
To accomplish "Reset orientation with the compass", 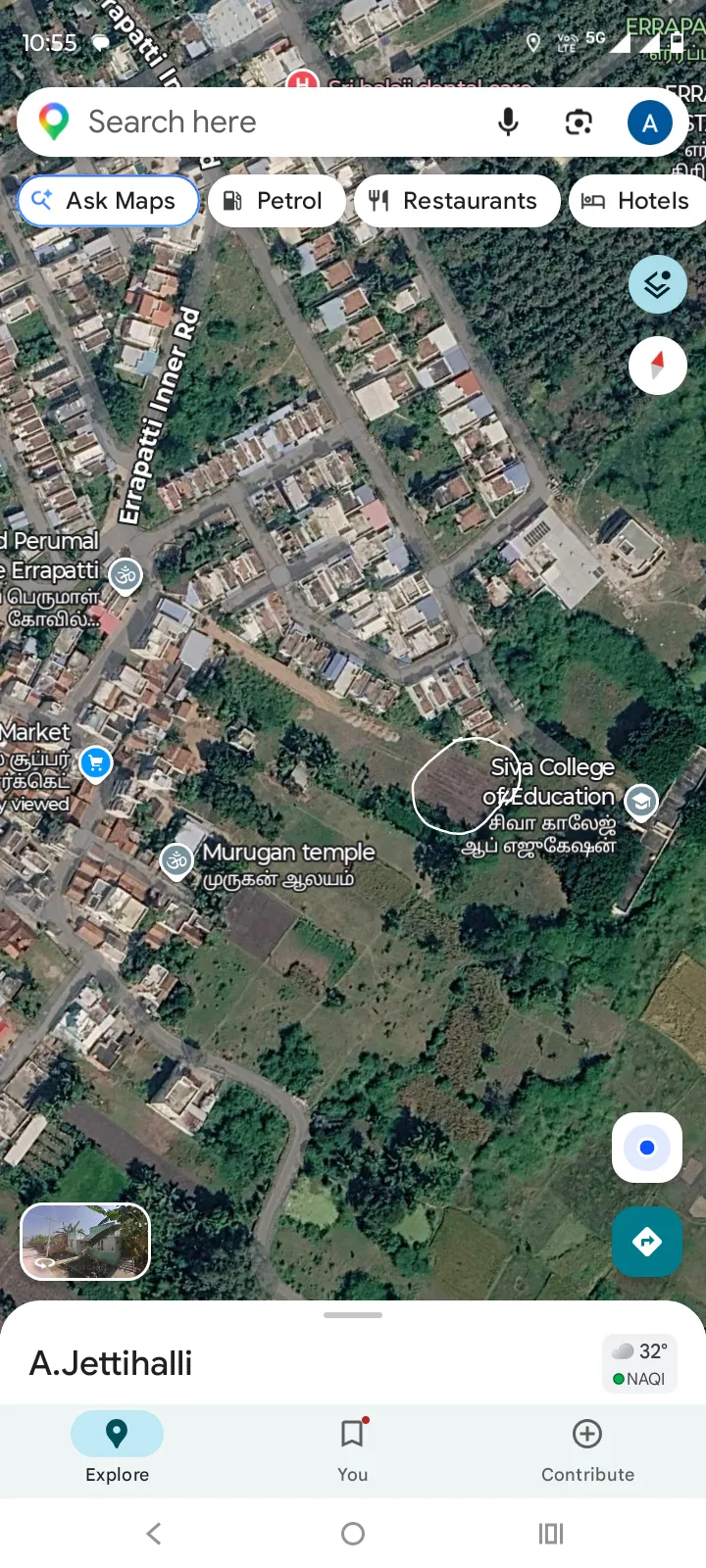I will [657, 366].
